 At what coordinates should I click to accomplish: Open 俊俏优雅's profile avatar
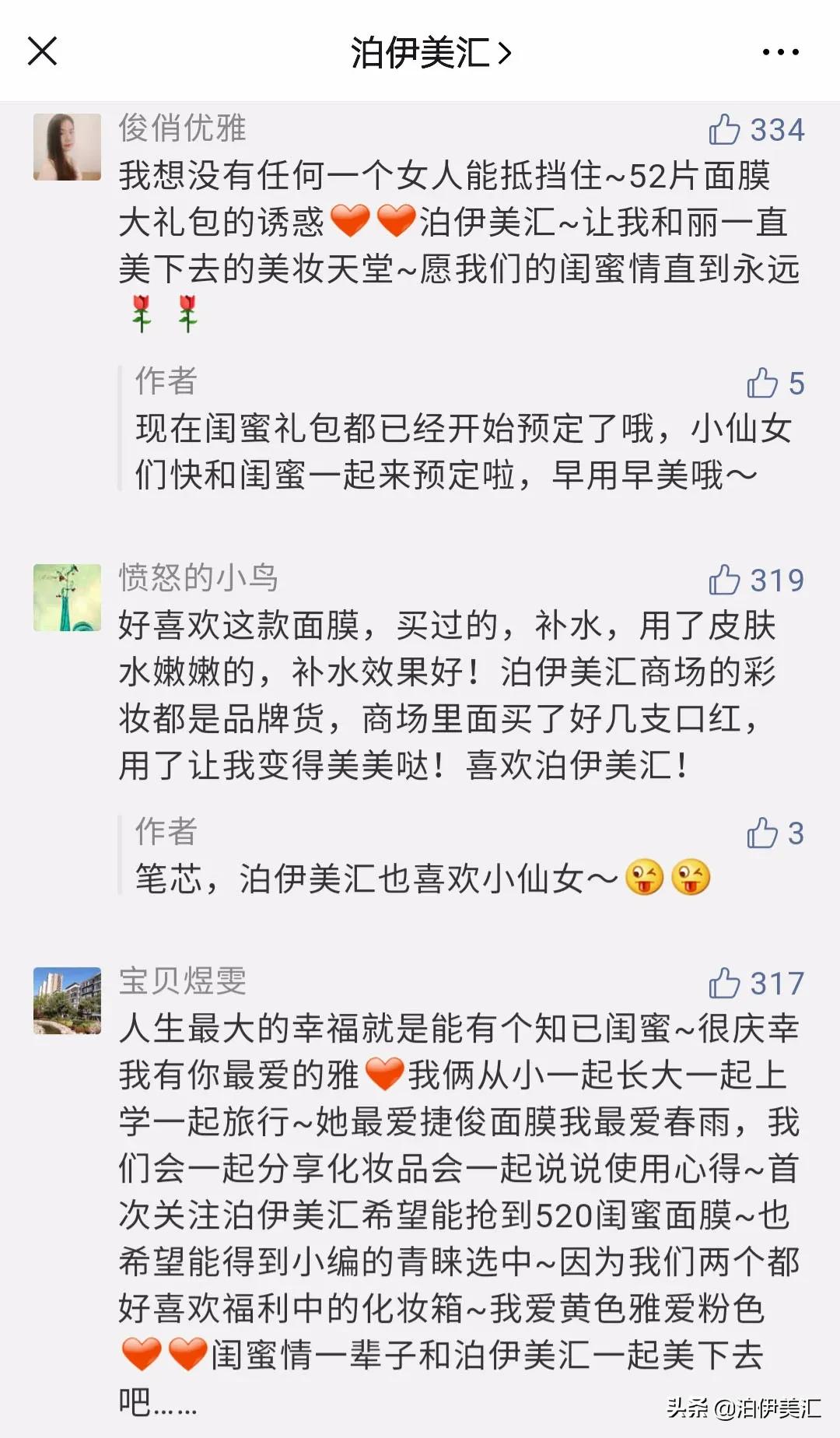click(x=66, y=146)
